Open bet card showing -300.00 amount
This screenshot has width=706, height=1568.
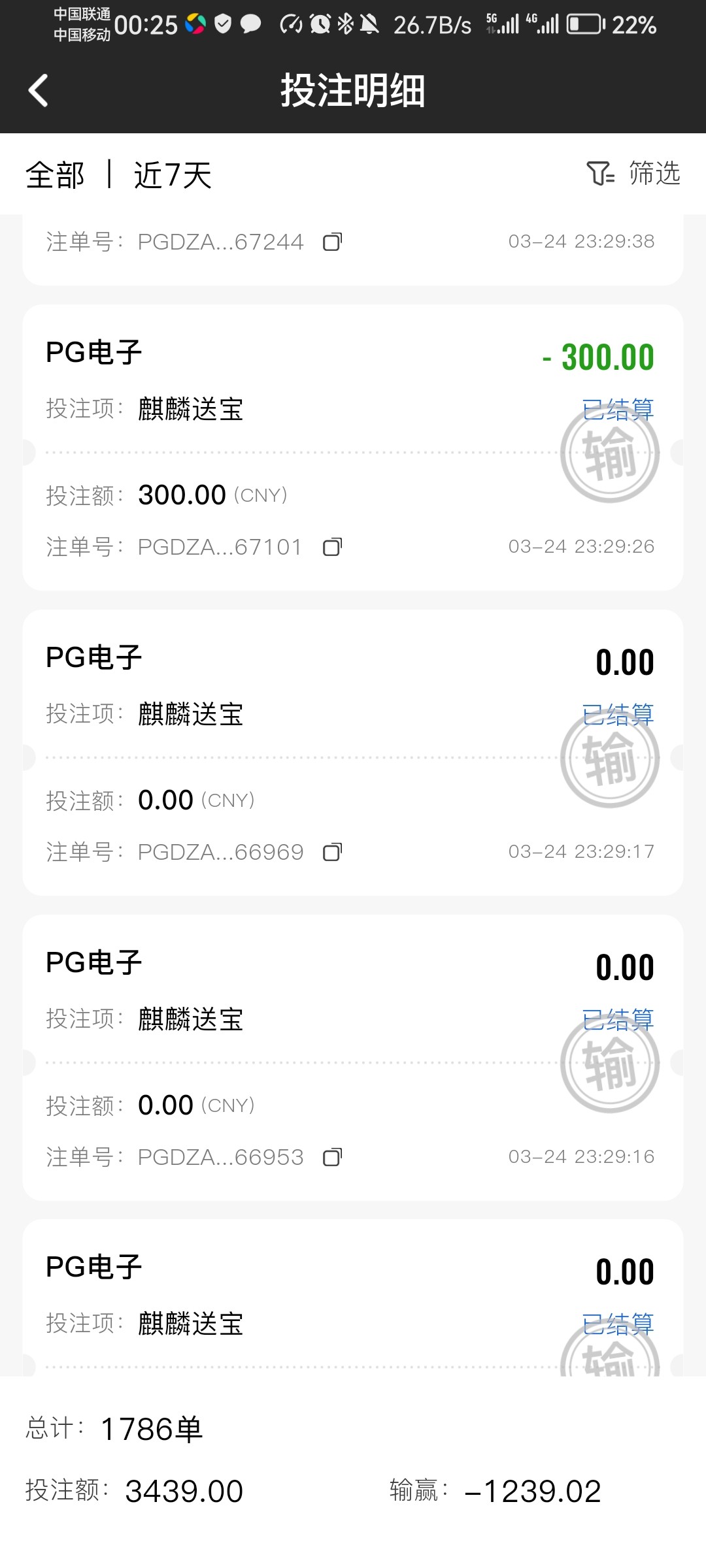pos(353,444)
